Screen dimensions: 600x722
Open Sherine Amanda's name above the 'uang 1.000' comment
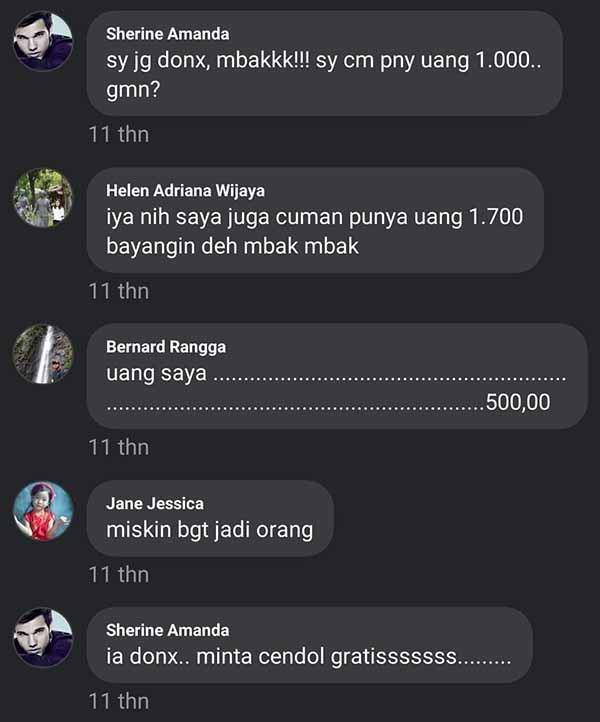(x=167, y=33)
